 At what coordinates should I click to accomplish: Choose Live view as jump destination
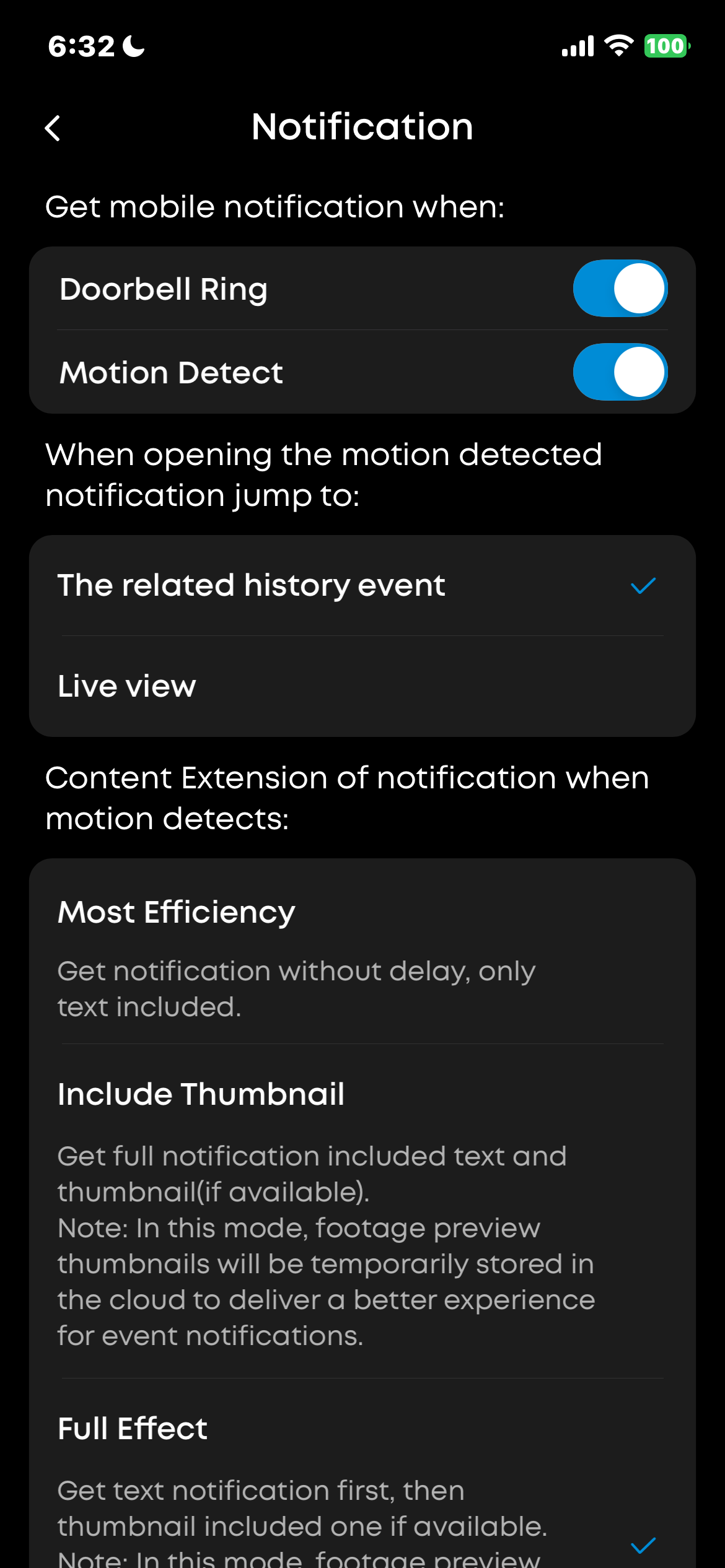362,686
